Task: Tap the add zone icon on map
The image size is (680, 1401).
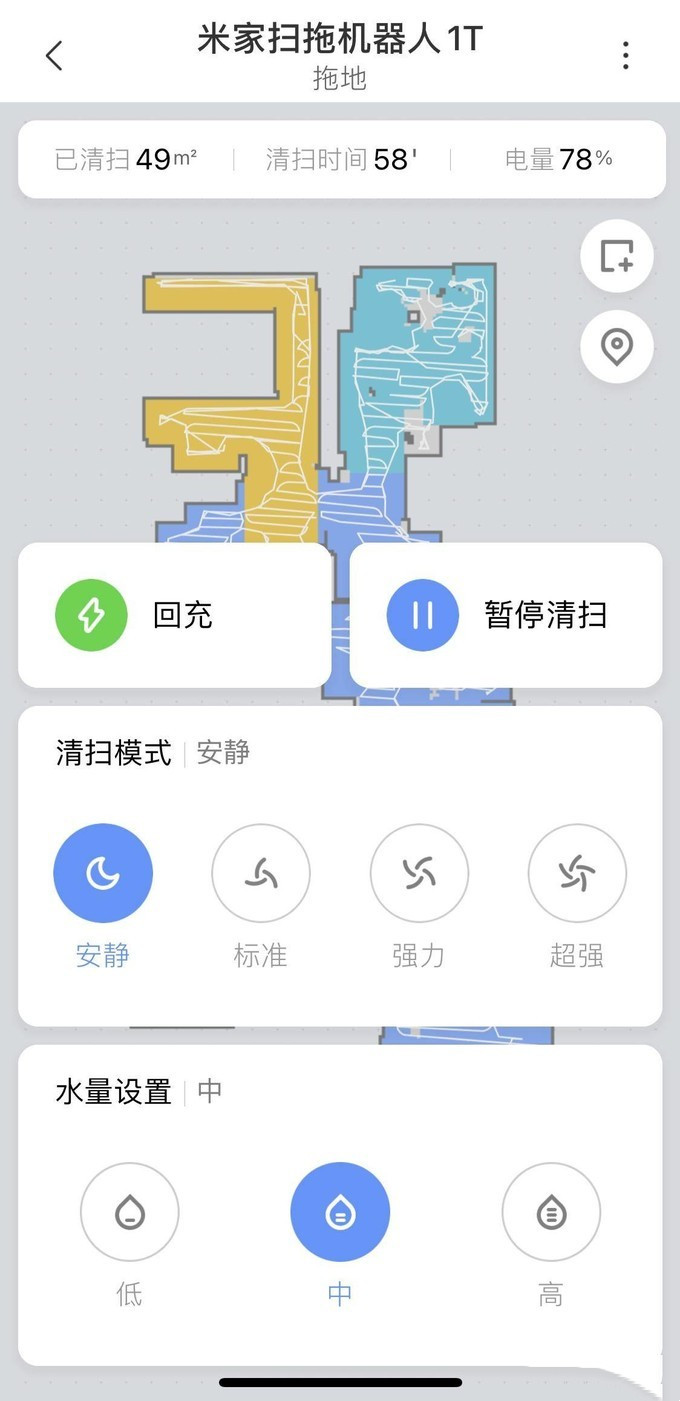Action: pos(617,256)
